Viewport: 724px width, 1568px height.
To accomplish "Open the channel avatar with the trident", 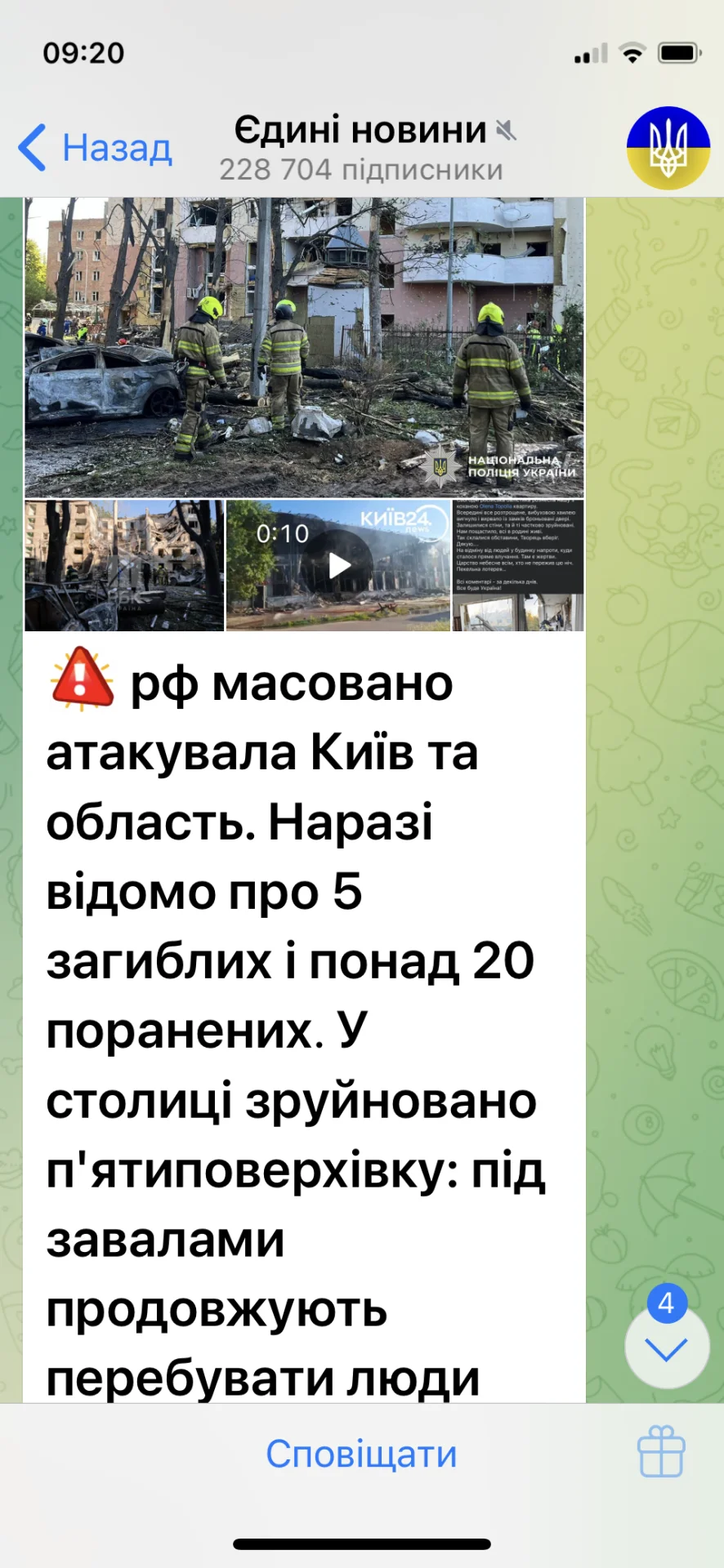I will point(668,148).
